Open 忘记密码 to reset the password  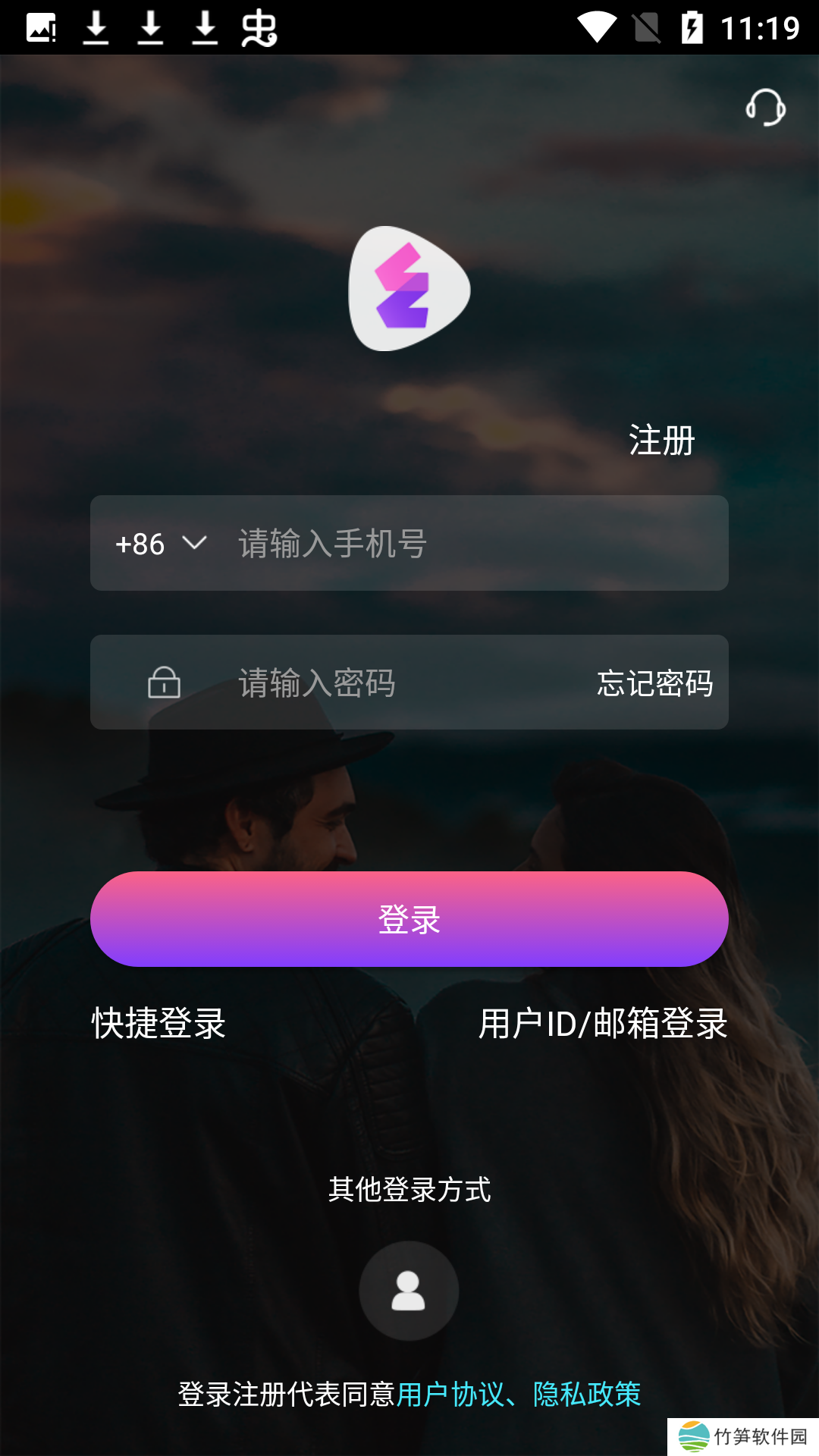click(654, 683)
